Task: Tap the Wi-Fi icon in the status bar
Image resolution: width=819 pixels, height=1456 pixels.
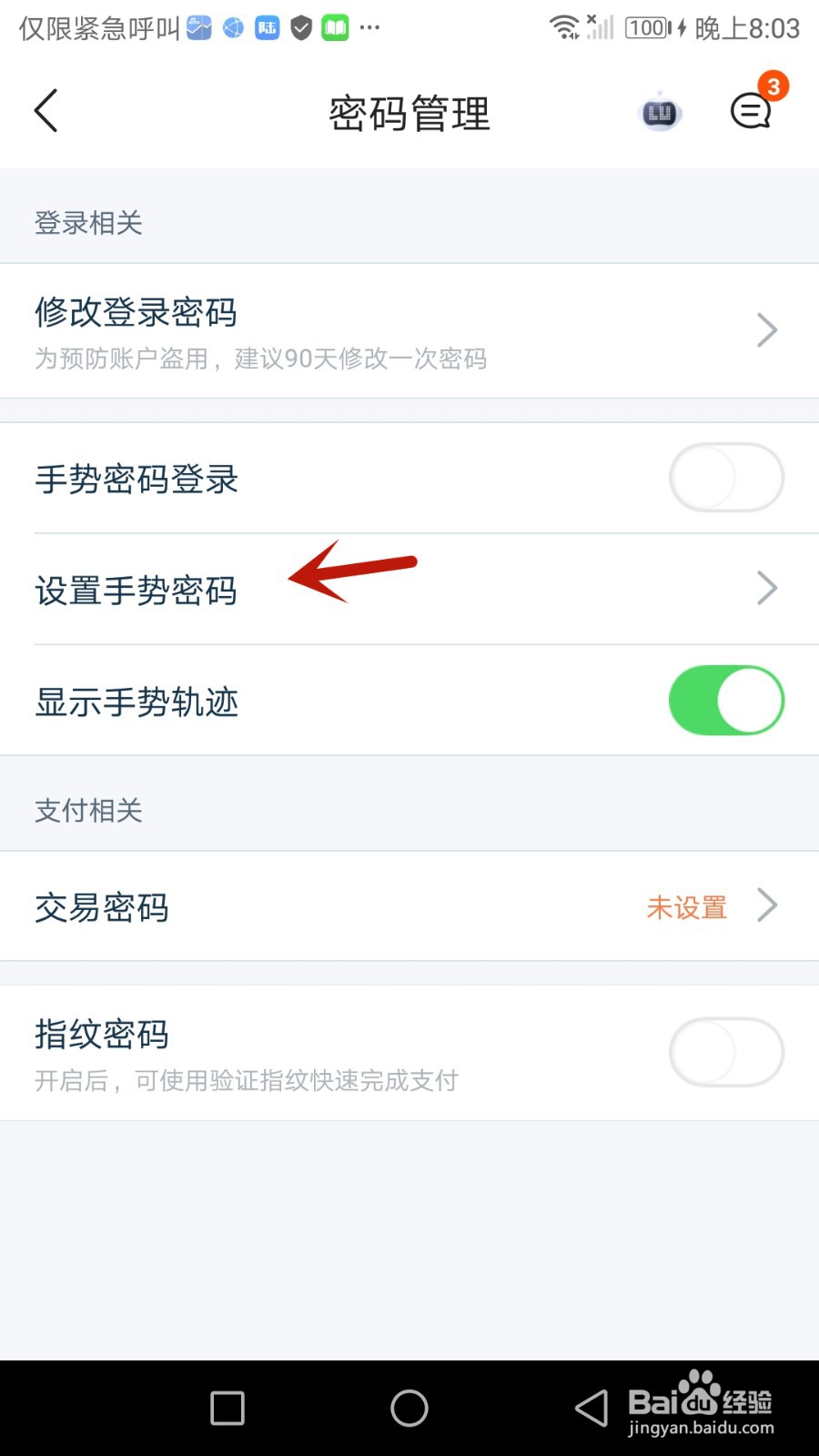Action: pos(566,27)
